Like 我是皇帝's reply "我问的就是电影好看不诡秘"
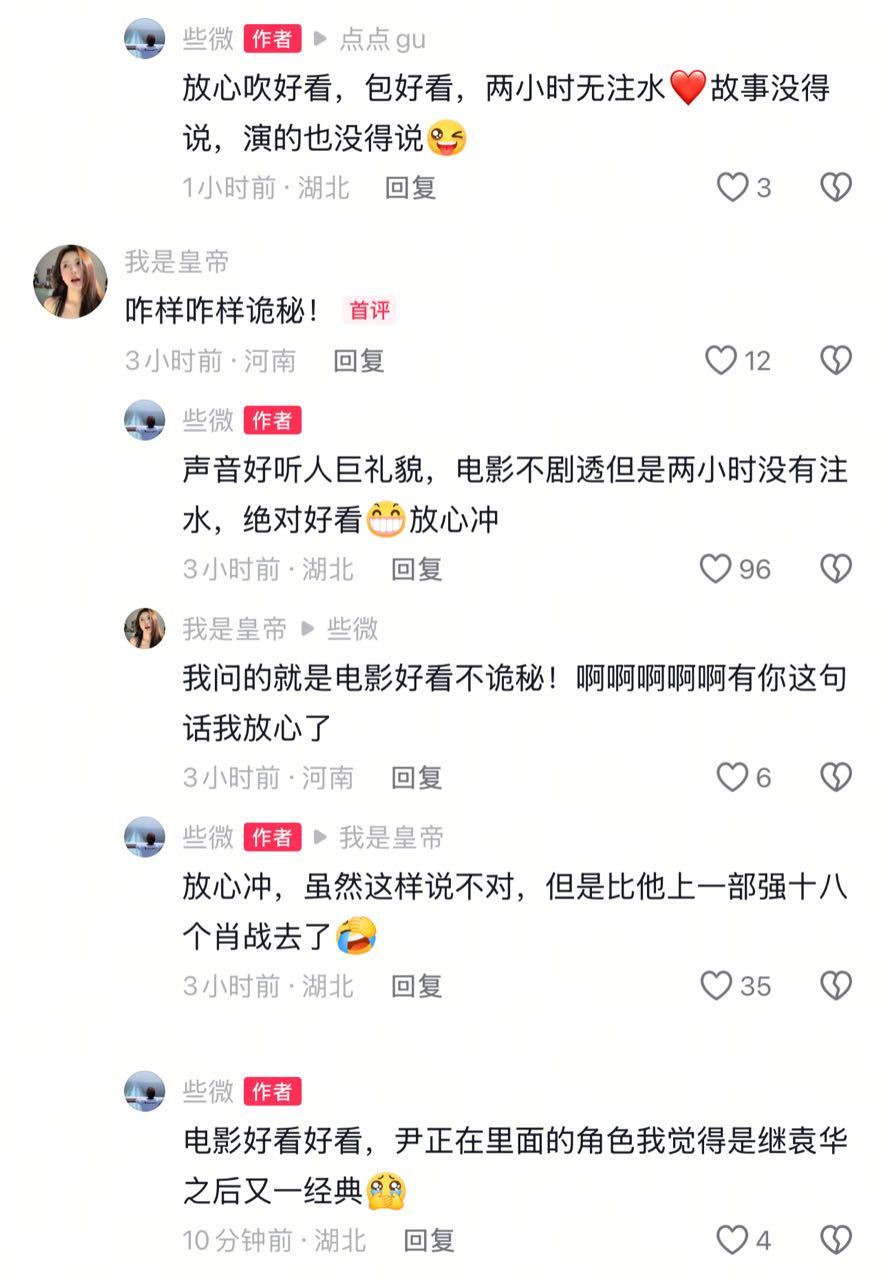This screenshot has width=888, height=1280. 728,777
